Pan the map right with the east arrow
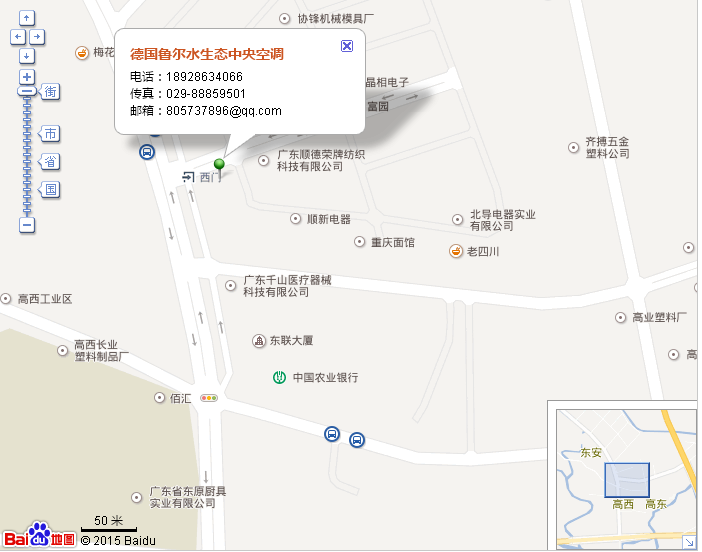 coord(38,37)
